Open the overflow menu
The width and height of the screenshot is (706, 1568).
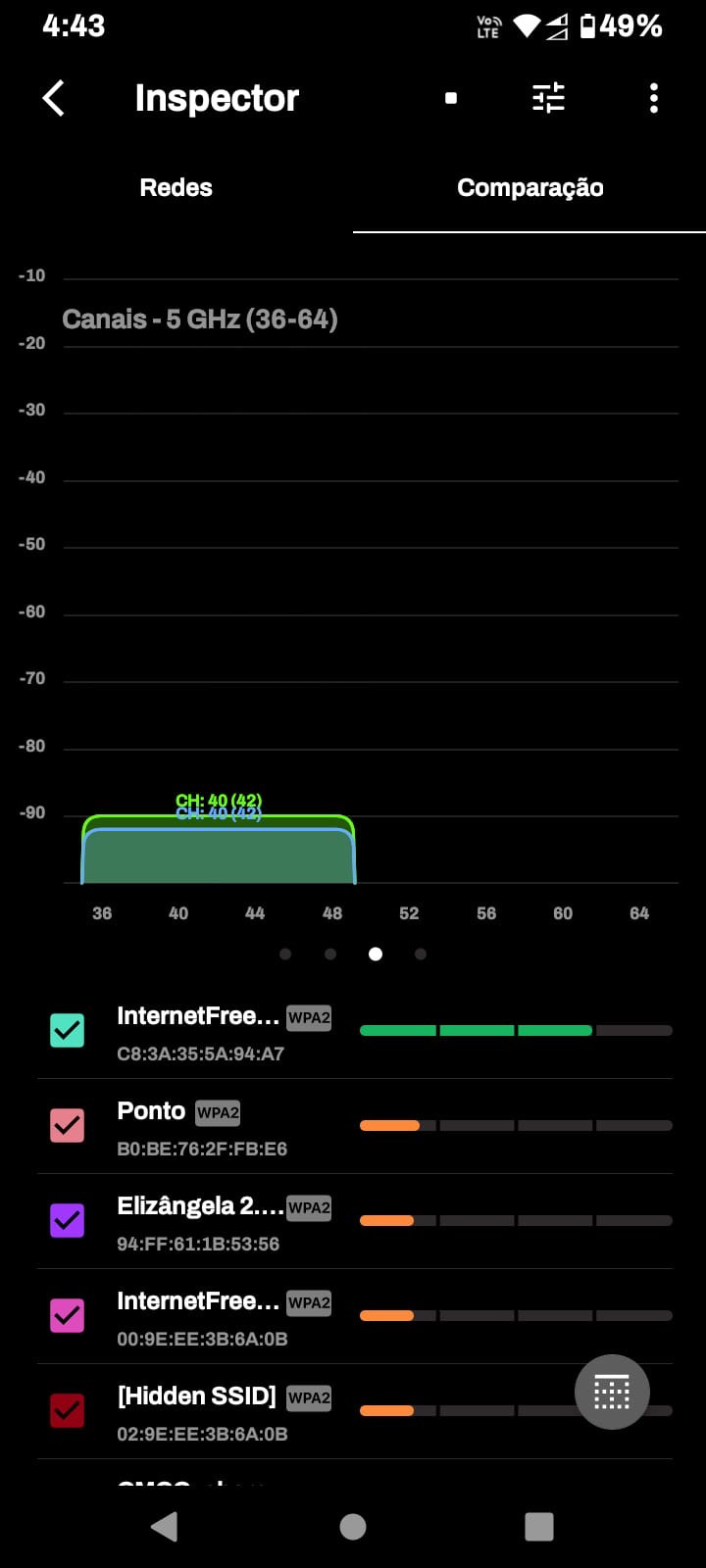pos(653,98)
